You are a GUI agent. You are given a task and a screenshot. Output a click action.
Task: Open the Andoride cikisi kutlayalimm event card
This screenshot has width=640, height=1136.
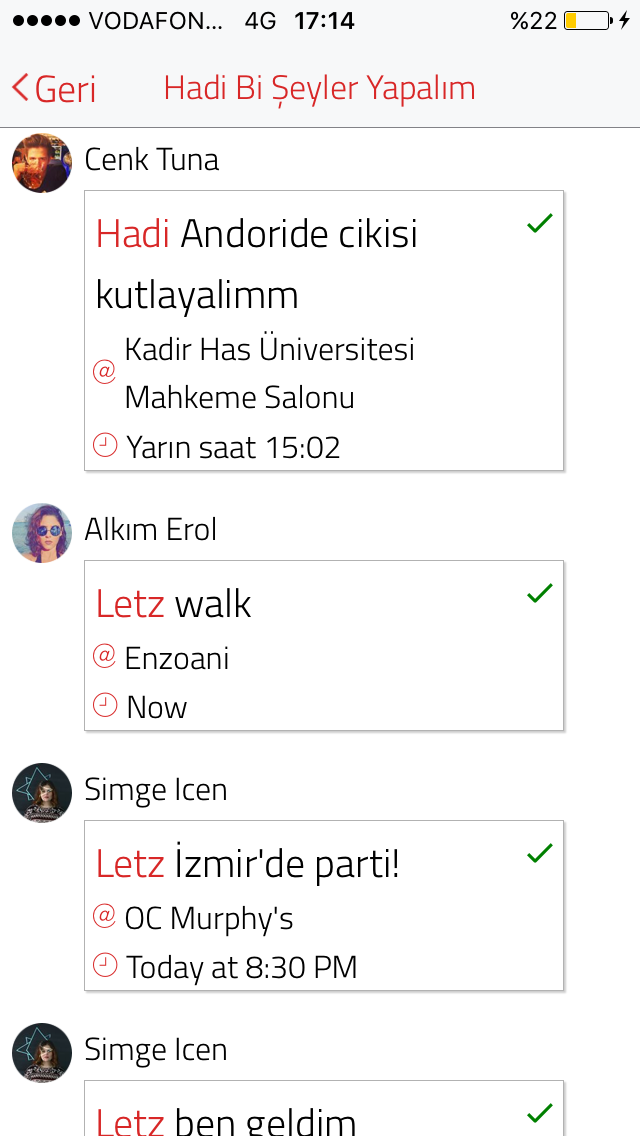pos(324,330)
